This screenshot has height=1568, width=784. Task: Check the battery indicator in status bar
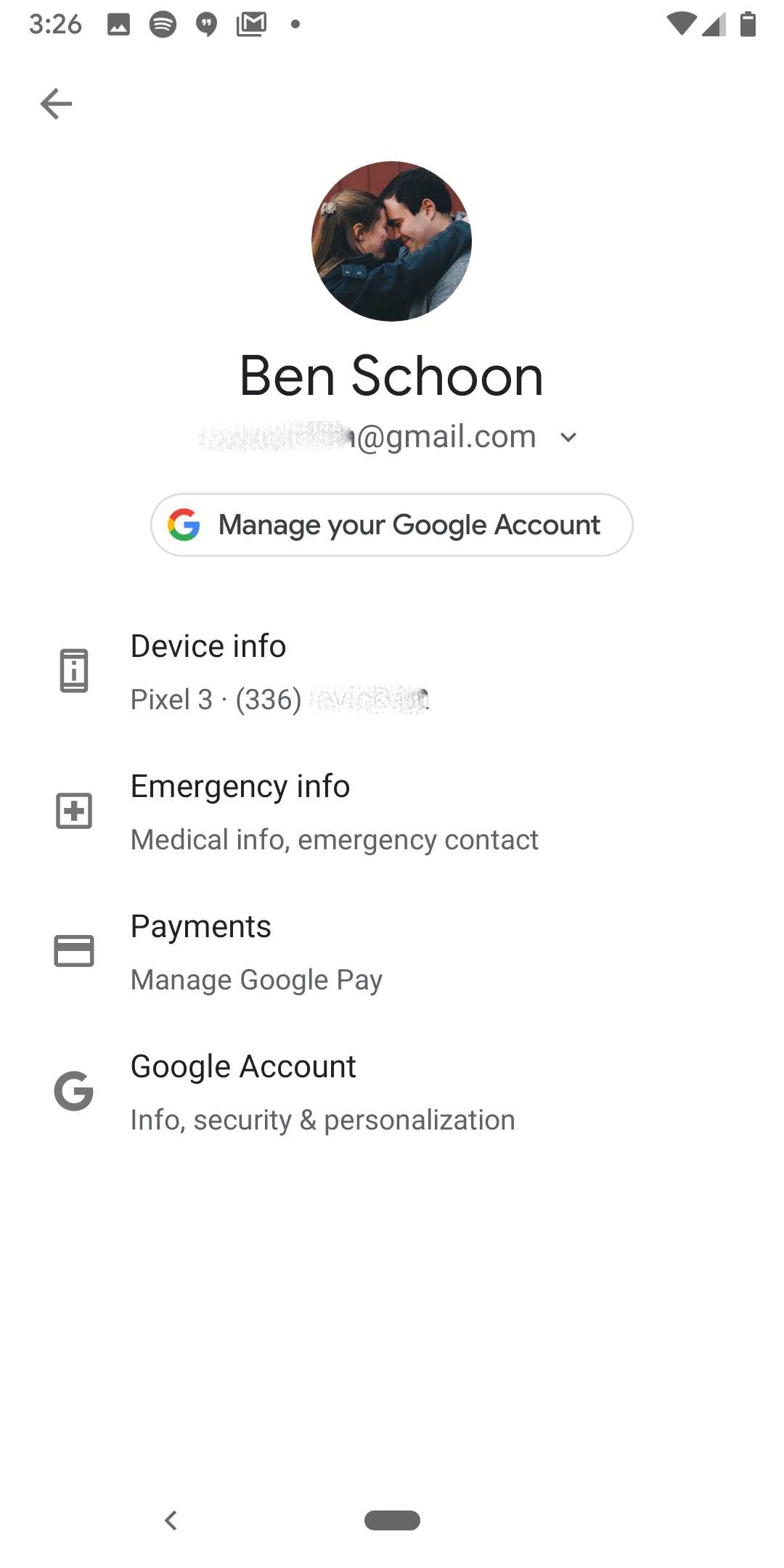748,23
